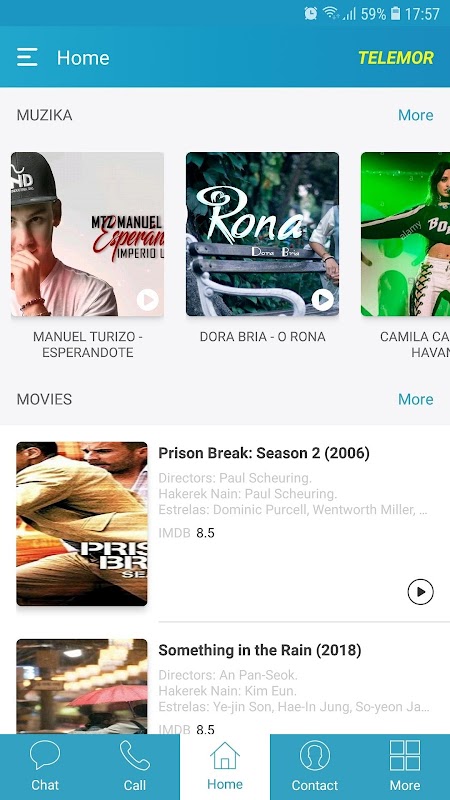Tap More next to MOVIES
This screenshot has width=450, height=800.
click(x=415, y=399)
